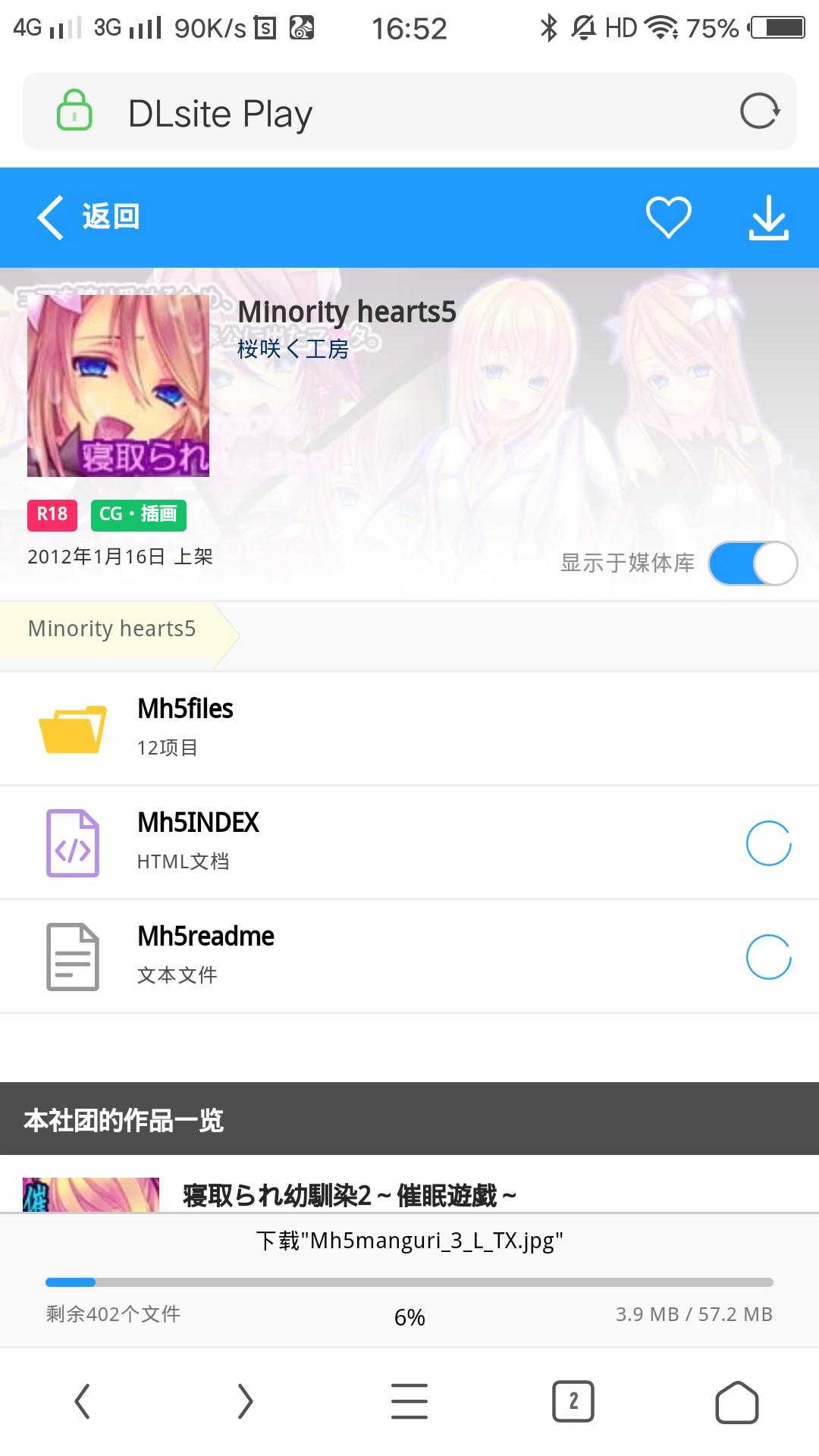Open the browser tab switcher showing 2

click(x=573, y=1401)
